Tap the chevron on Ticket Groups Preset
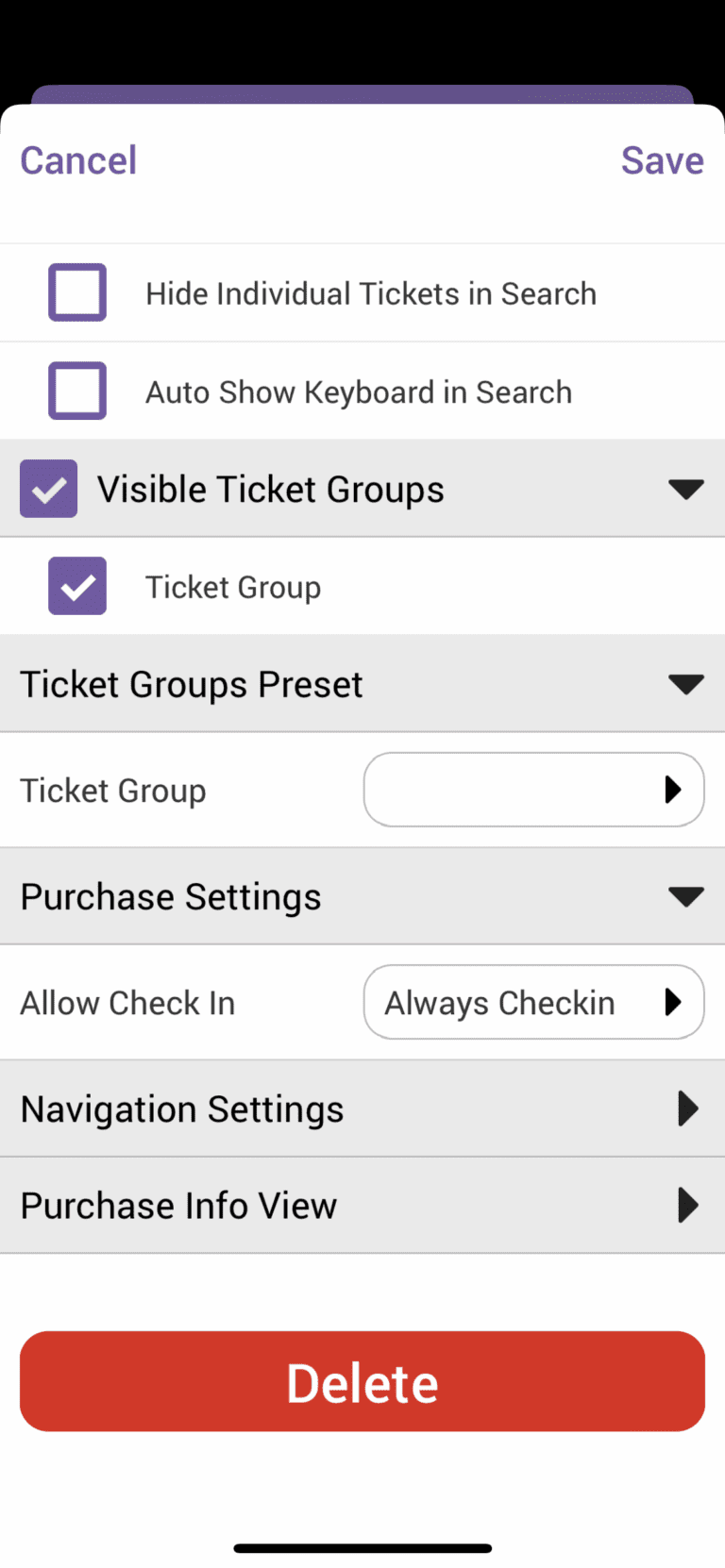 pyautogui.click(x=687, y=684)
